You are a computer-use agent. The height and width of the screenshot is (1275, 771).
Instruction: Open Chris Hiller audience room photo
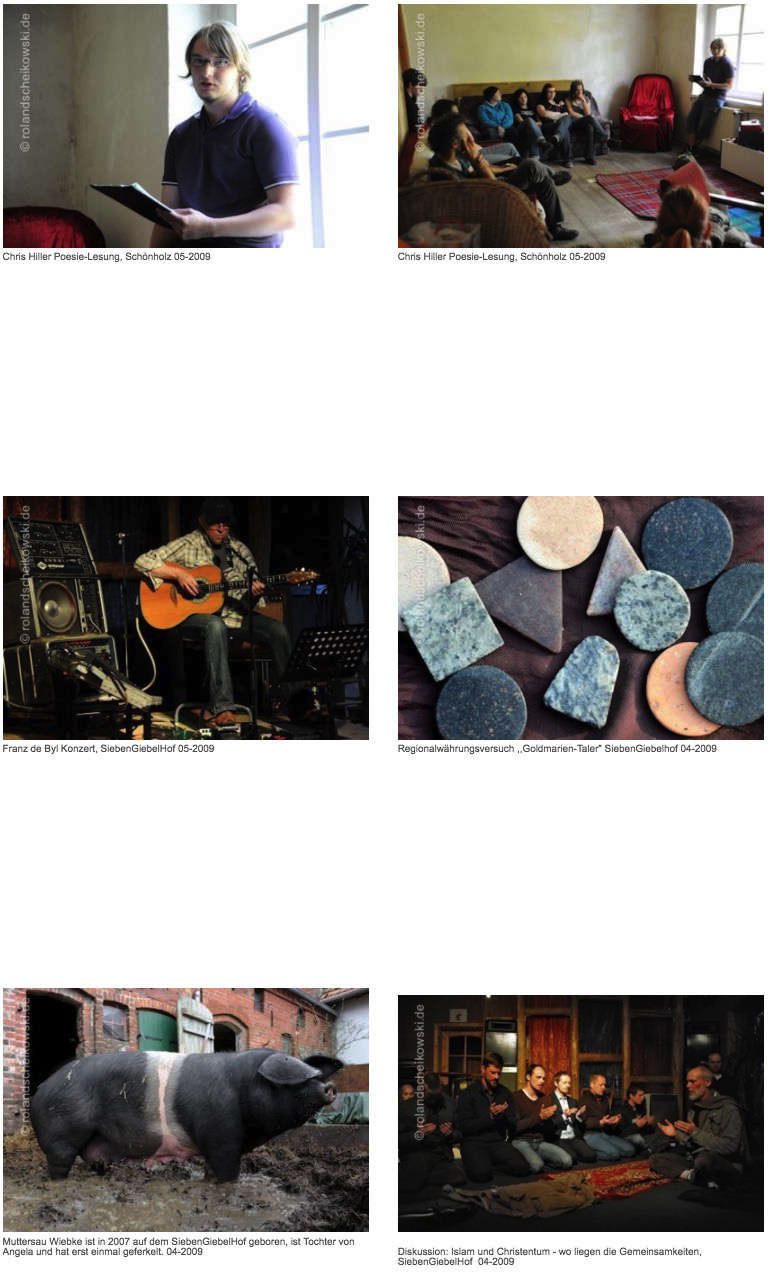580,126
